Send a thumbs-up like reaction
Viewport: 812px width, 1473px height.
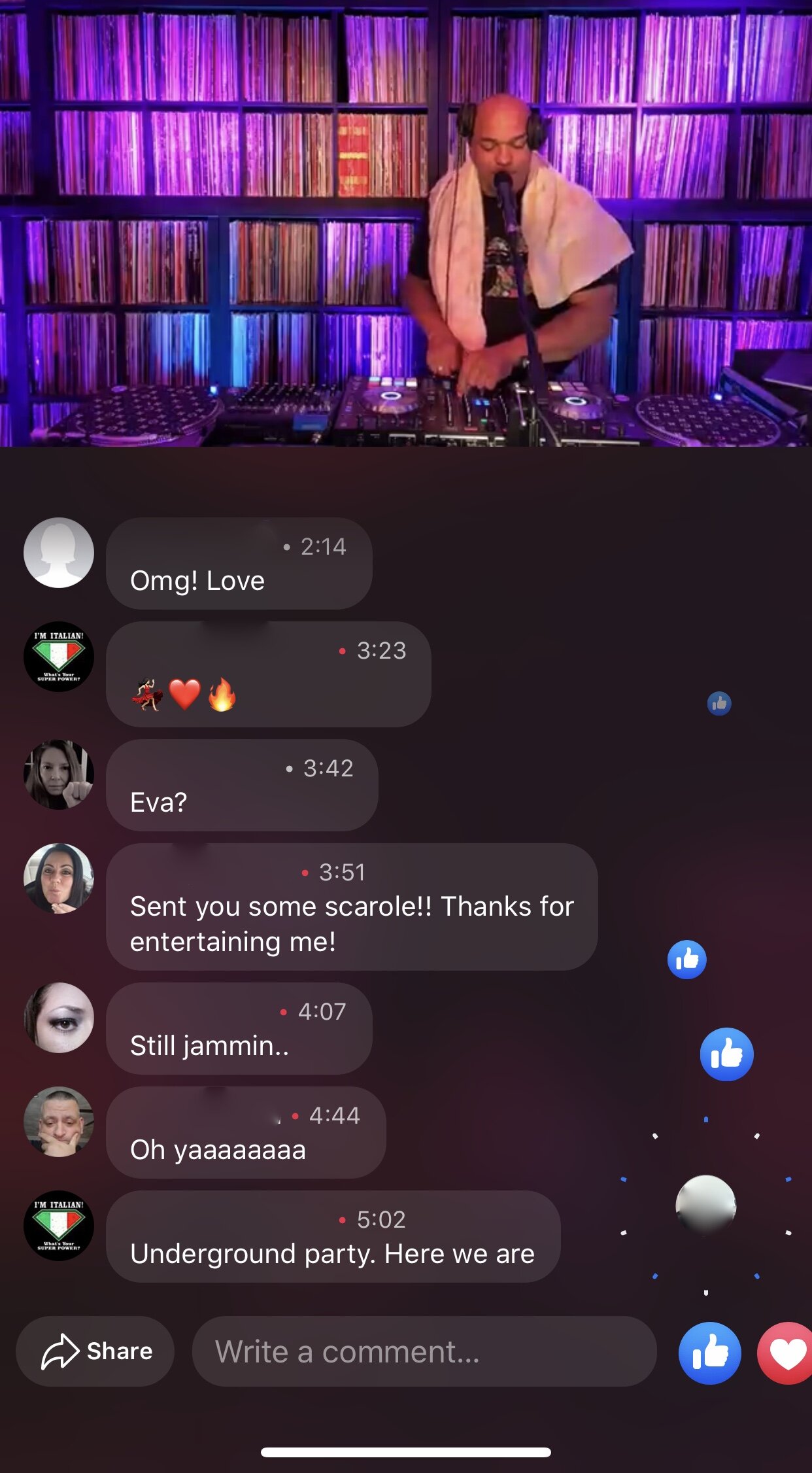(x=710, y=1353)
